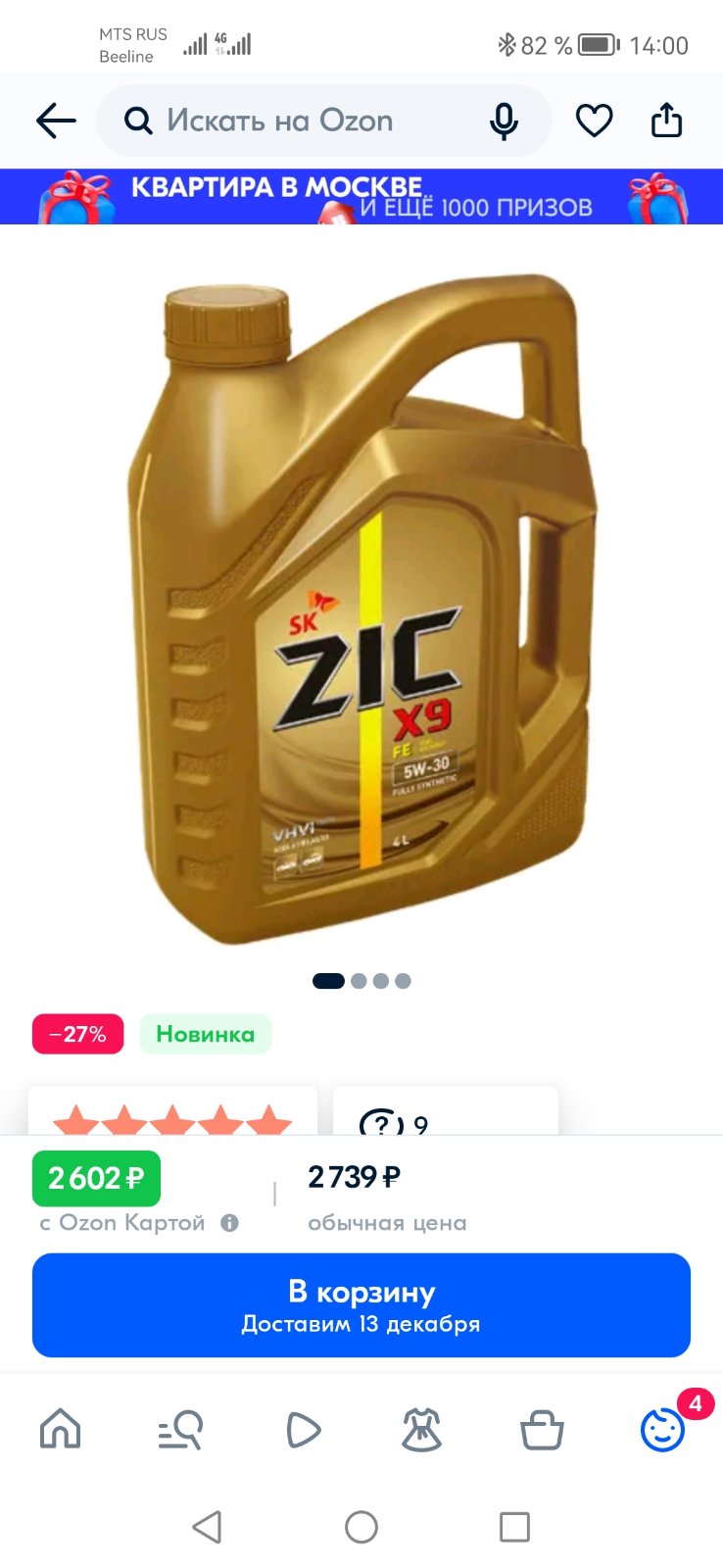This screenshot has height=1568, width=723.
Task: Go back with the top arrow
Action: point(56,121)
